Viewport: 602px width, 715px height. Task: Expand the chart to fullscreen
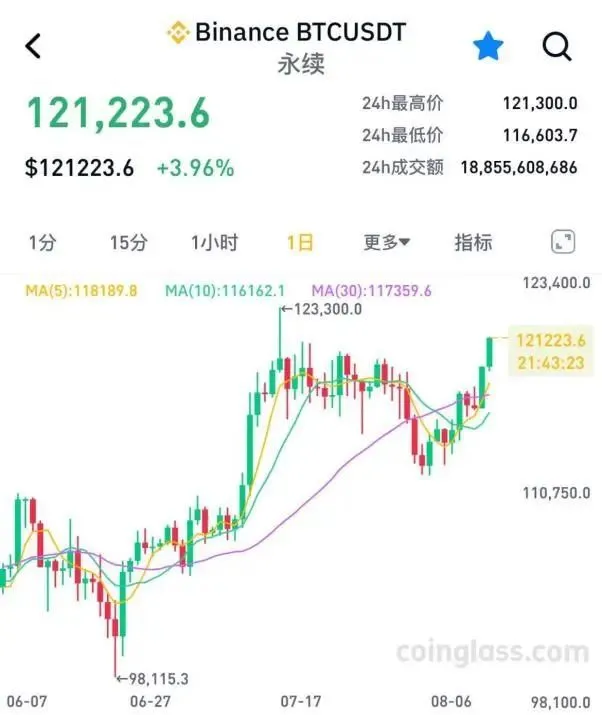(x=563, y=241)
